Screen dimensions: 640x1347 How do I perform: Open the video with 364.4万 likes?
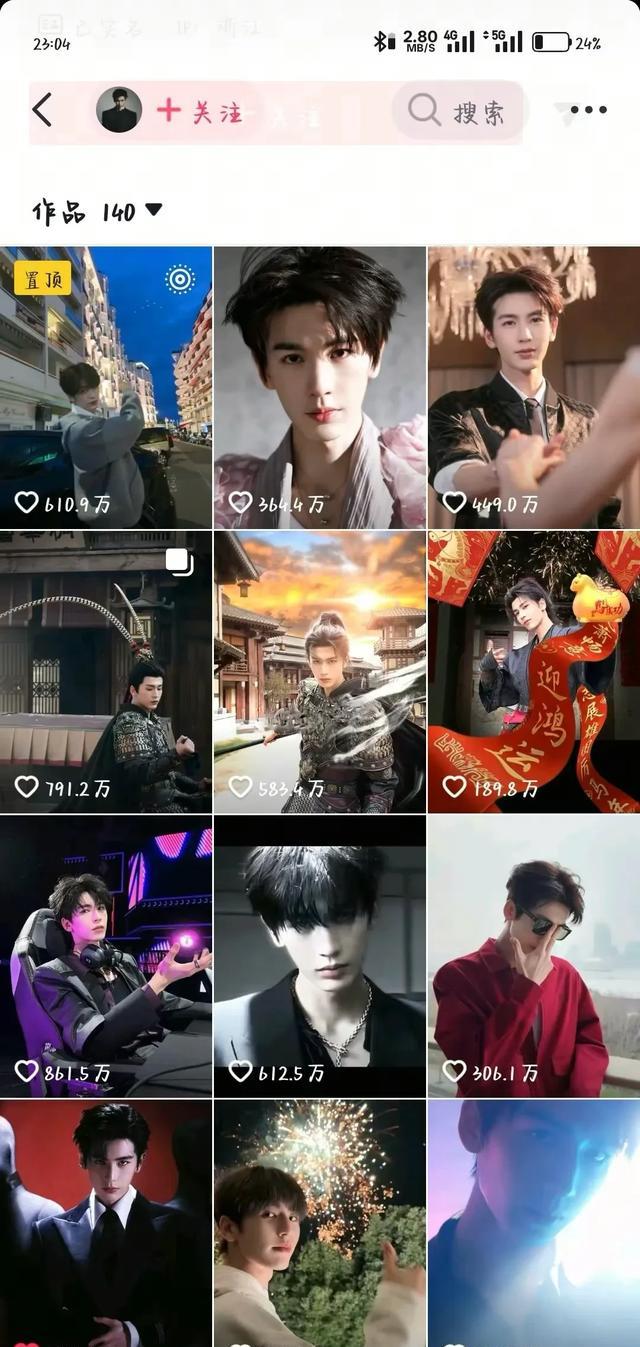[x=320, y=387]
